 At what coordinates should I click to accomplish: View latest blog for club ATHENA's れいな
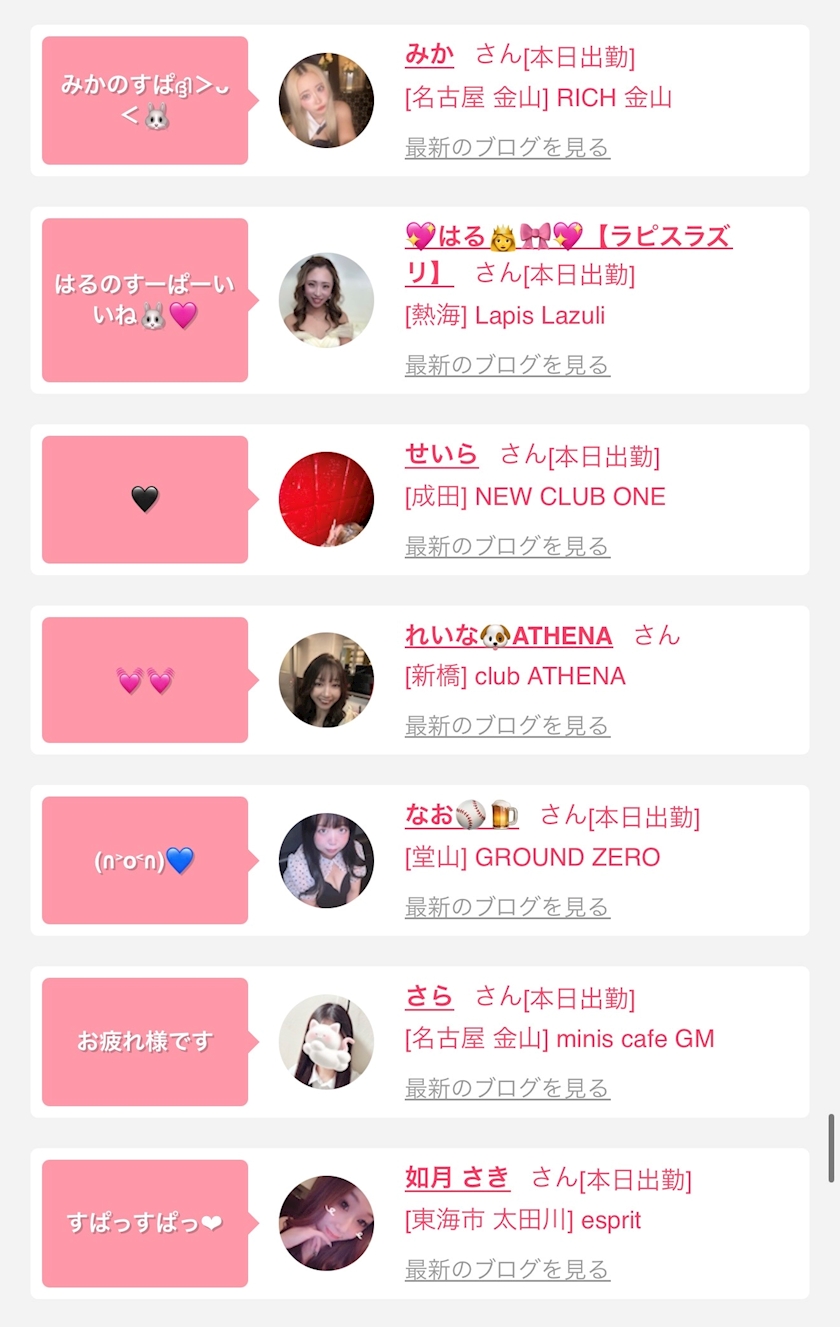(x=507, y=726)
